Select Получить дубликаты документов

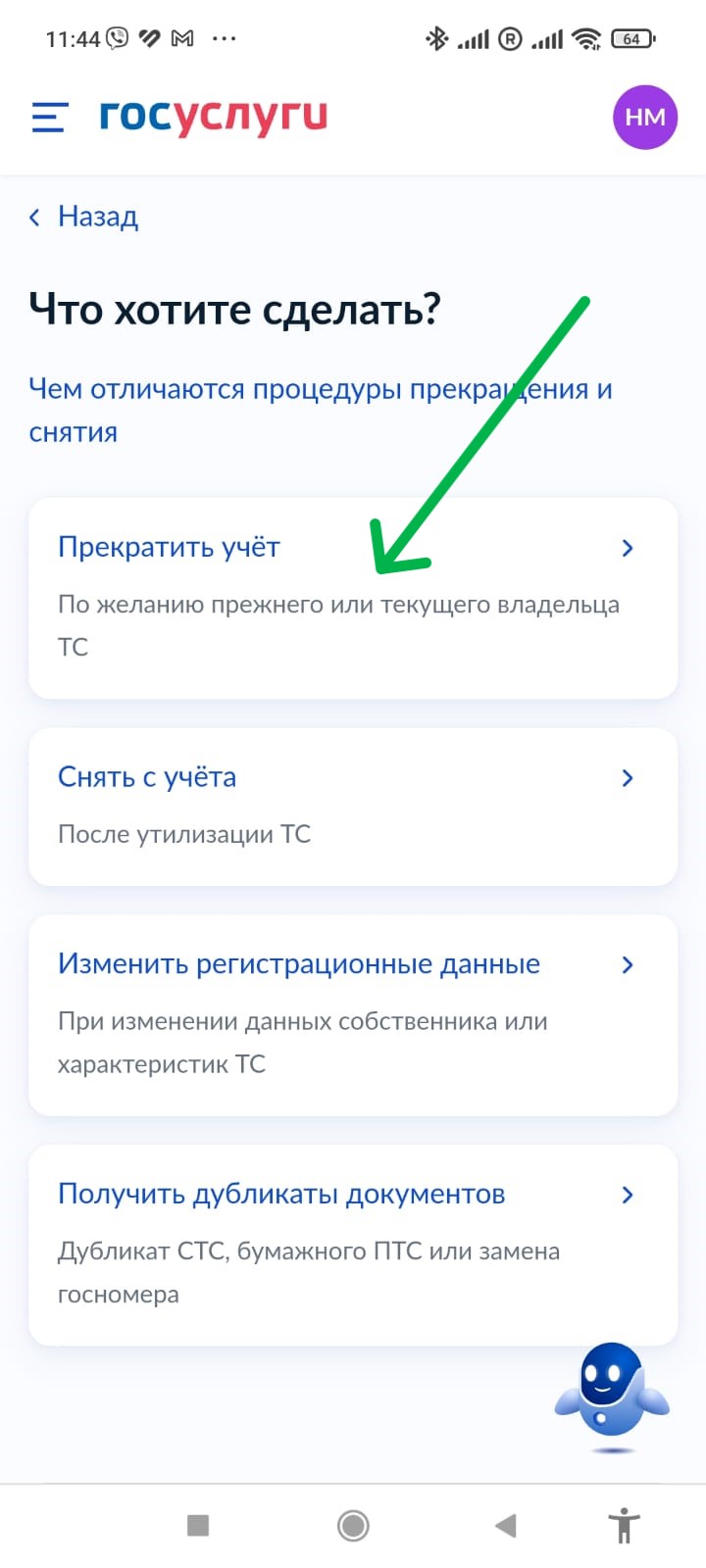pos(352,1245)
